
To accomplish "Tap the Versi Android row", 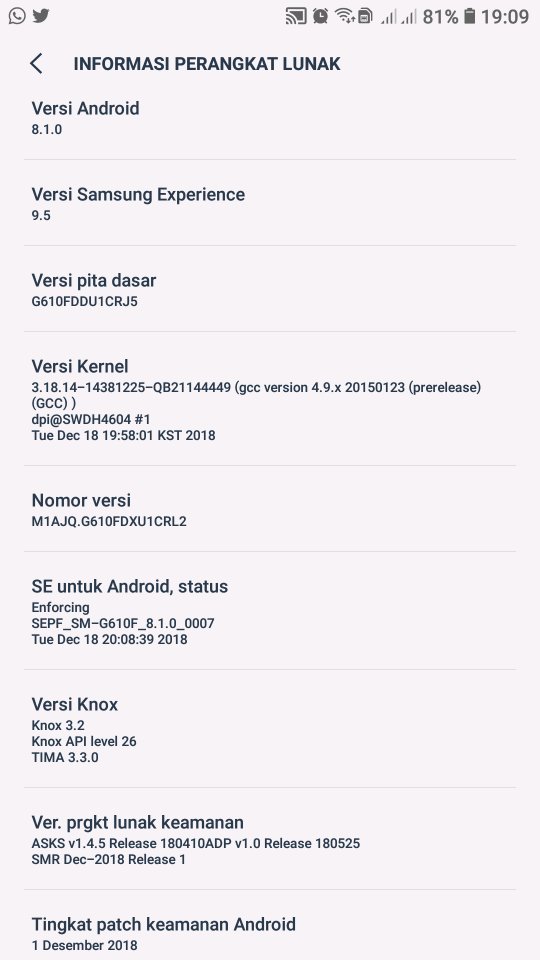I will [270, 120].
